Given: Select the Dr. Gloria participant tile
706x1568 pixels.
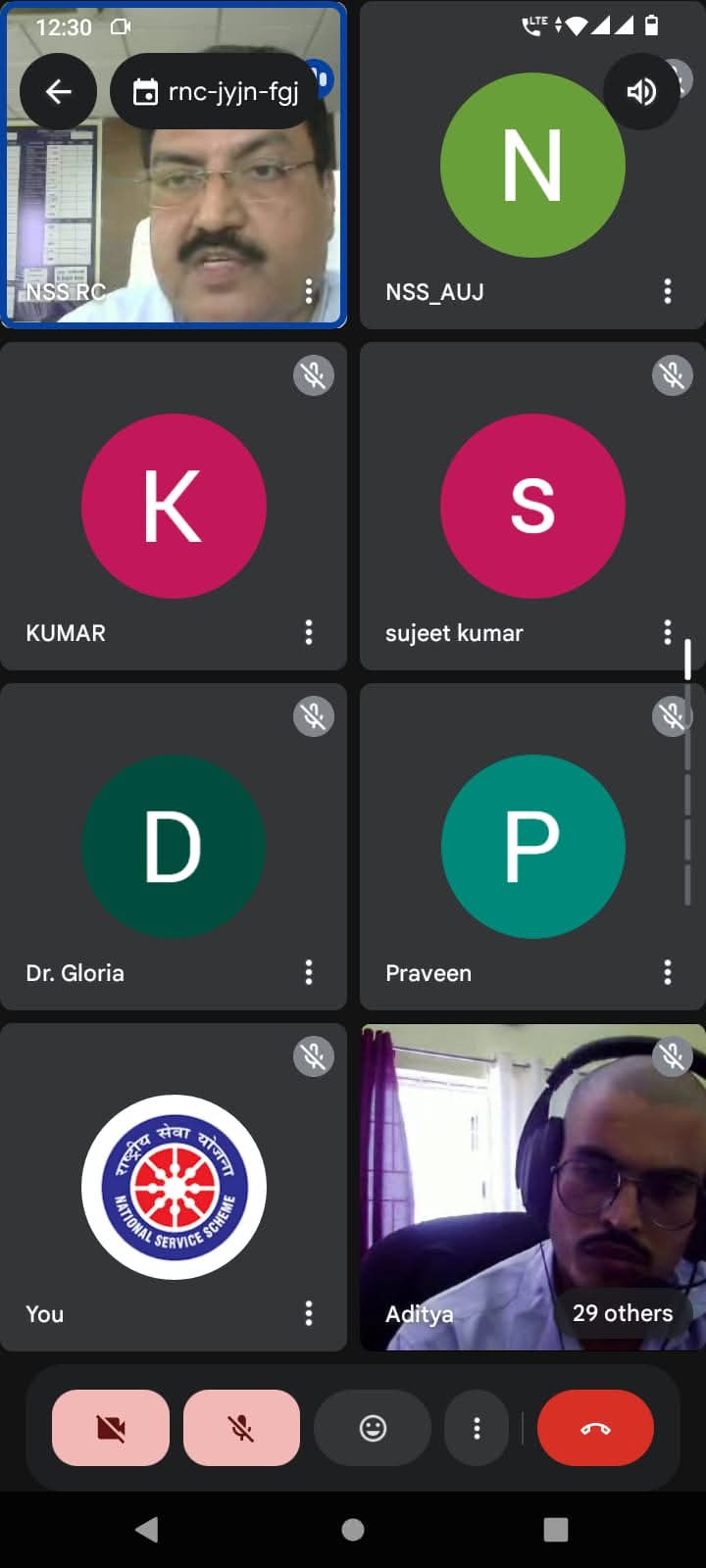Looking at the screenshot, I should point(174,848).
